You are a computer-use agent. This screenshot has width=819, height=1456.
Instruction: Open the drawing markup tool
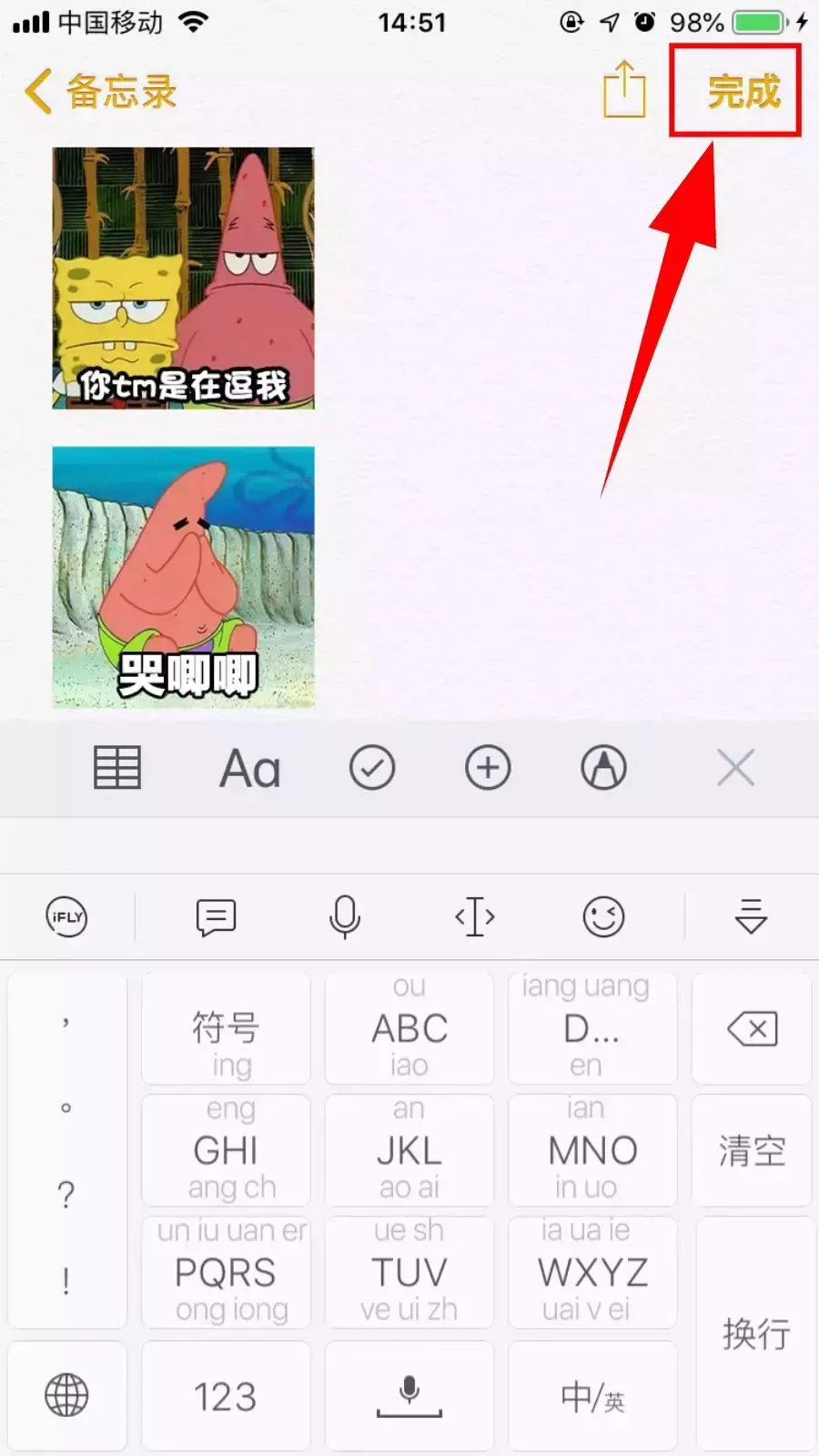603,768
